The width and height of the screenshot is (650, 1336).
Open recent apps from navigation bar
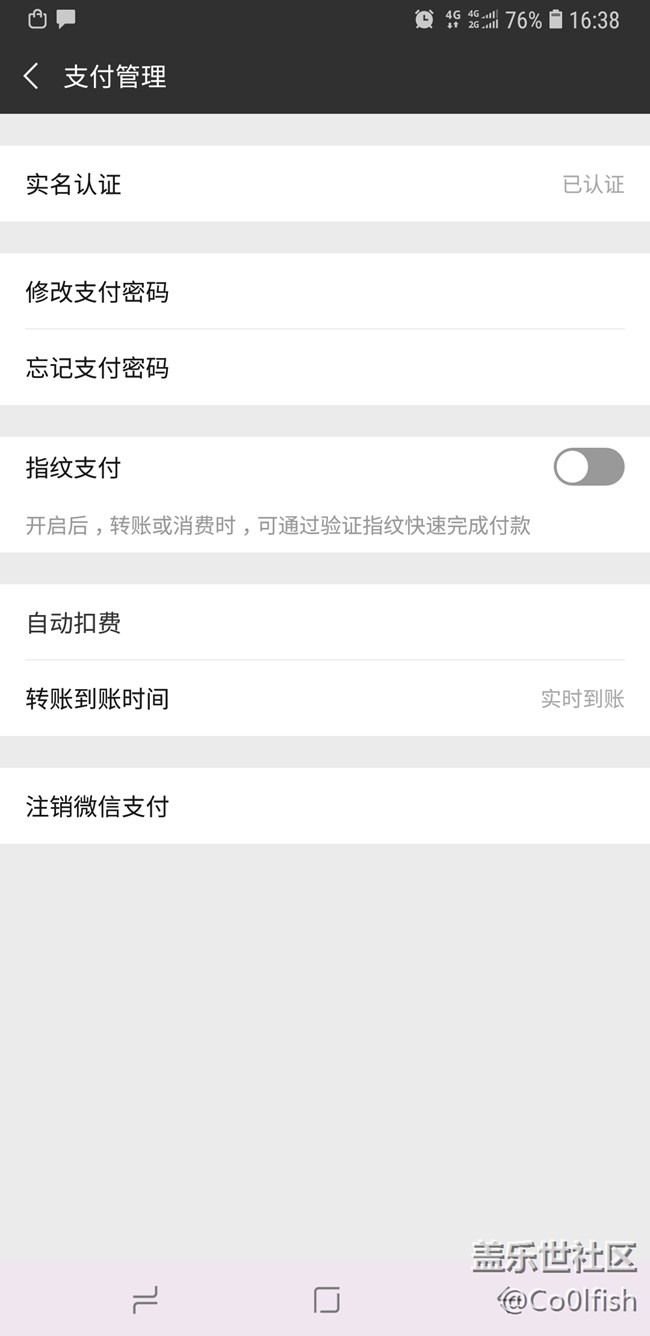pos(145,1299)
